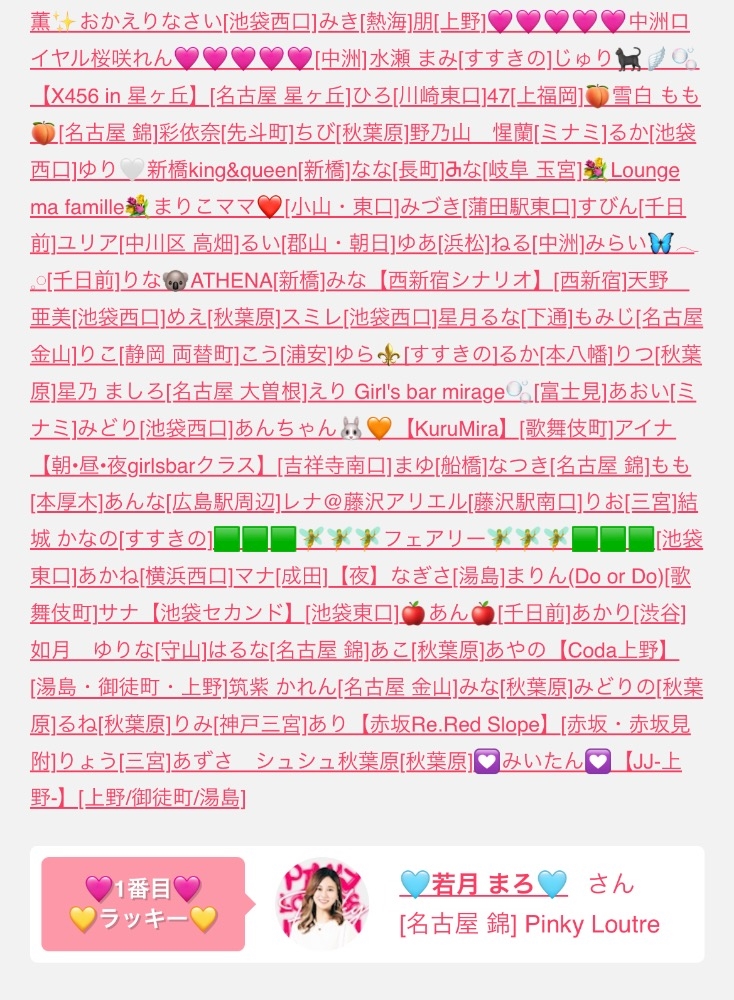Image resolution: width=734 pixels, height=1000 pixels.
Task: Tap 若月 まろ's profile photo
Action: [x=322, y=903]
